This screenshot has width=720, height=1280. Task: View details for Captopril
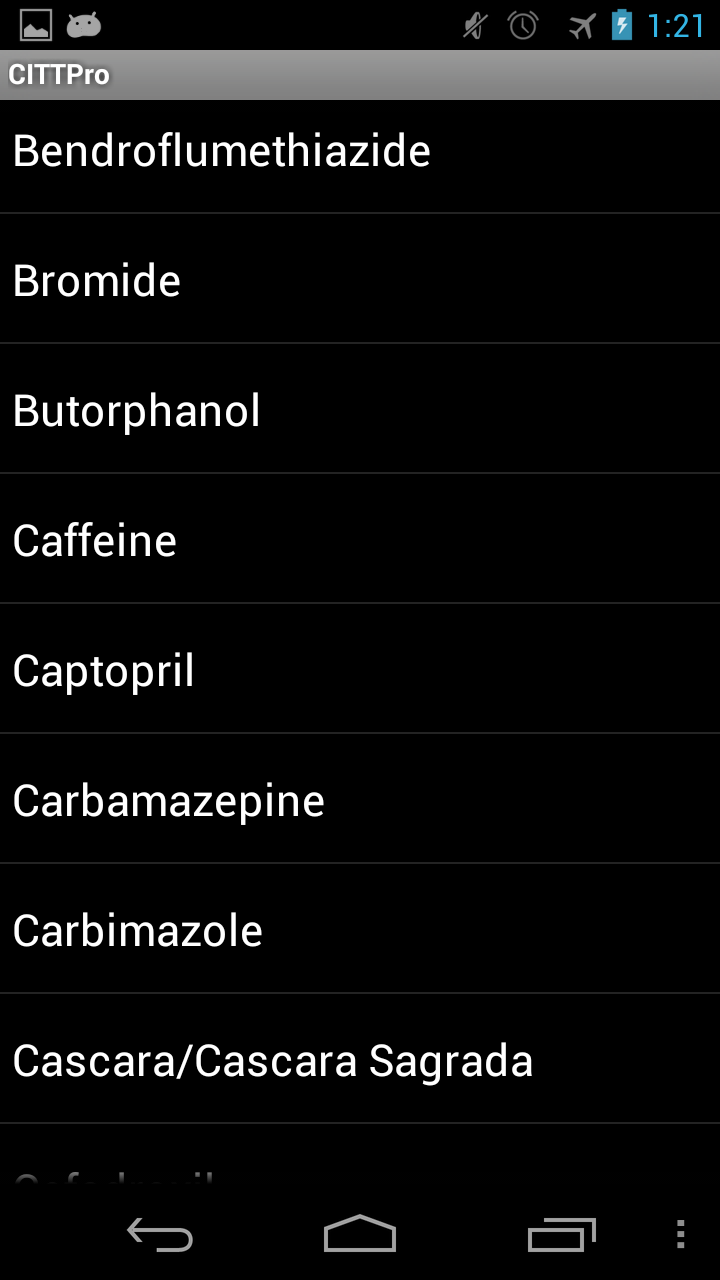click(x=360, y=669)
